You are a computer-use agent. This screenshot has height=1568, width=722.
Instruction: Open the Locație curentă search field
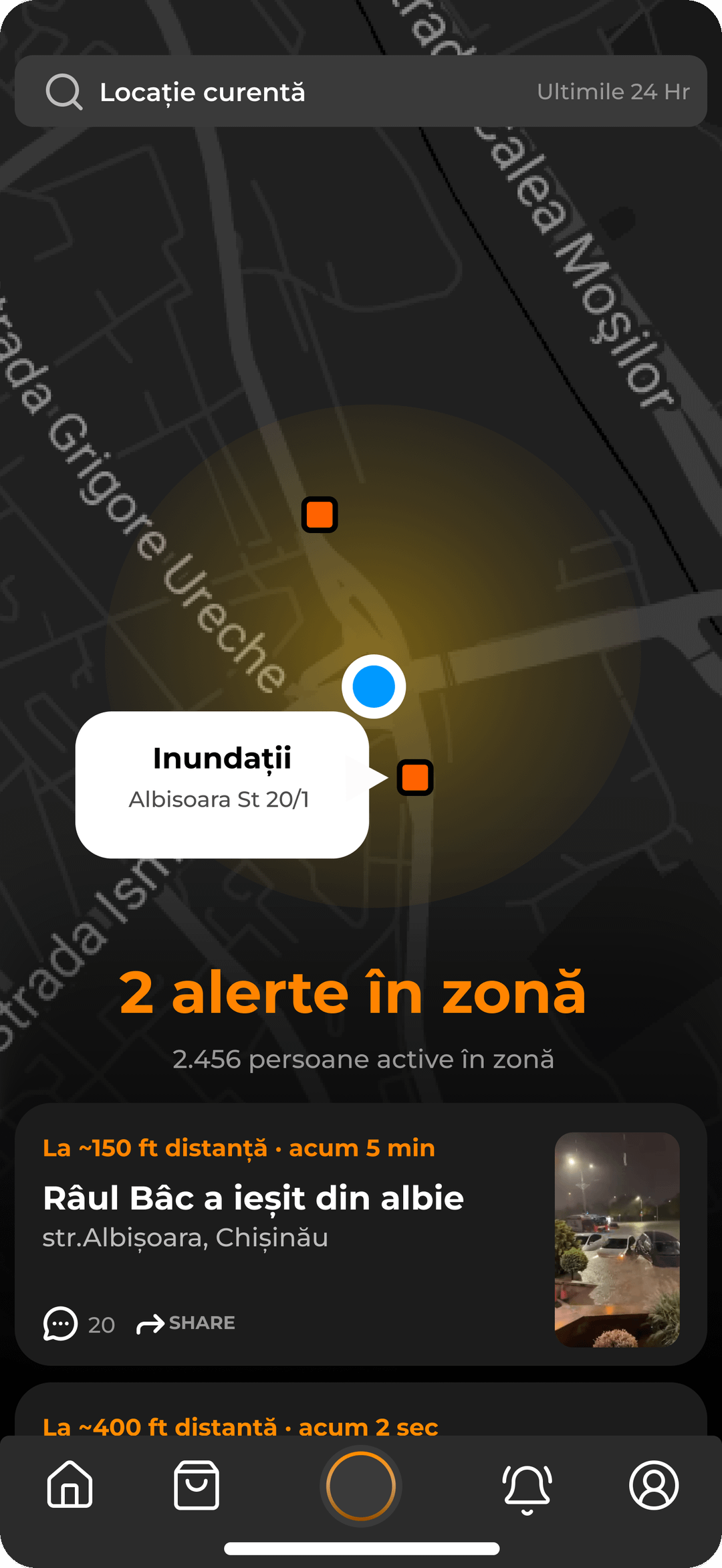[202, 92]
